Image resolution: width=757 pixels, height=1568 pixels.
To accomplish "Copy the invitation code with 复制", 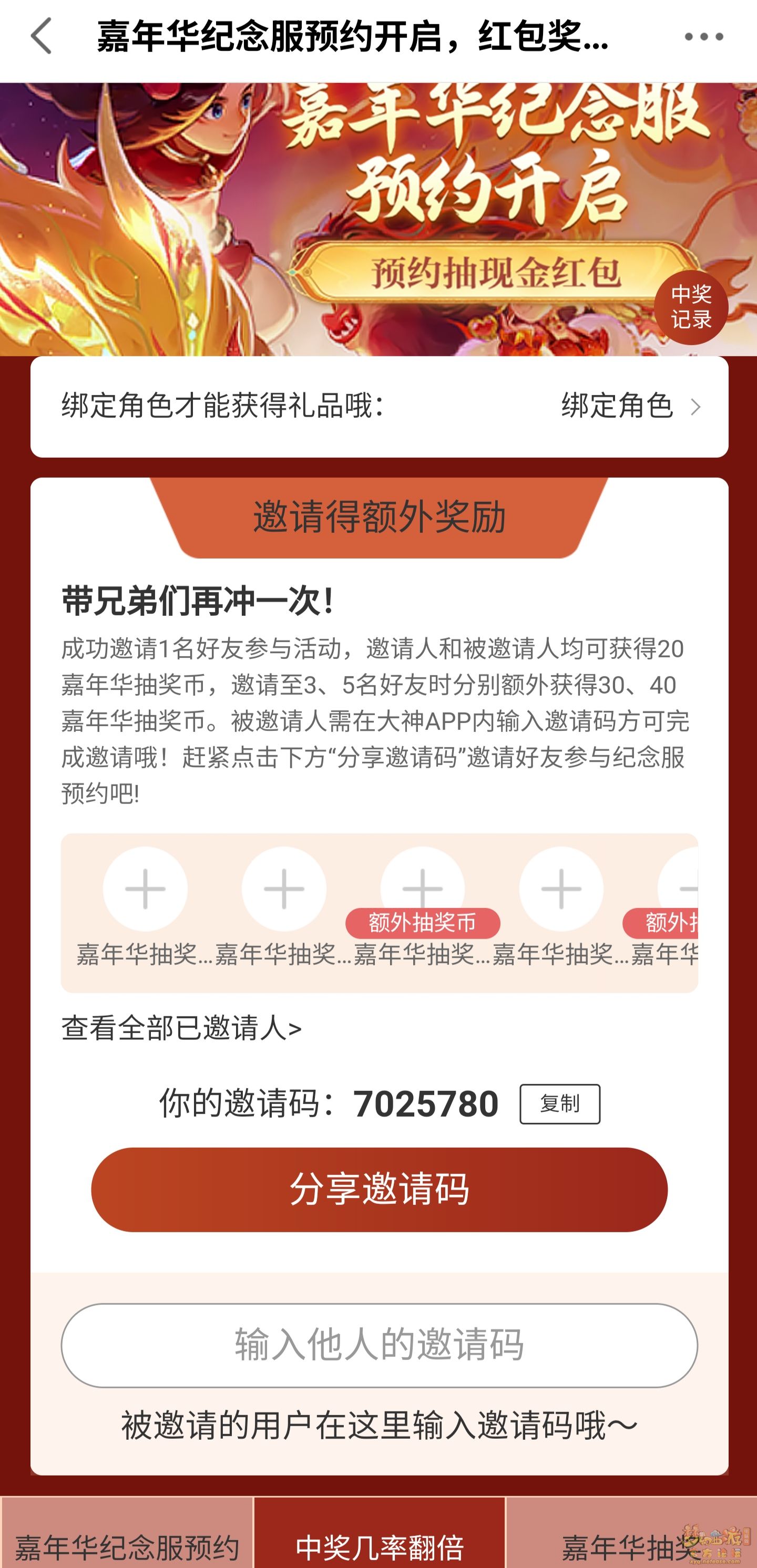I will (559, 1103).
